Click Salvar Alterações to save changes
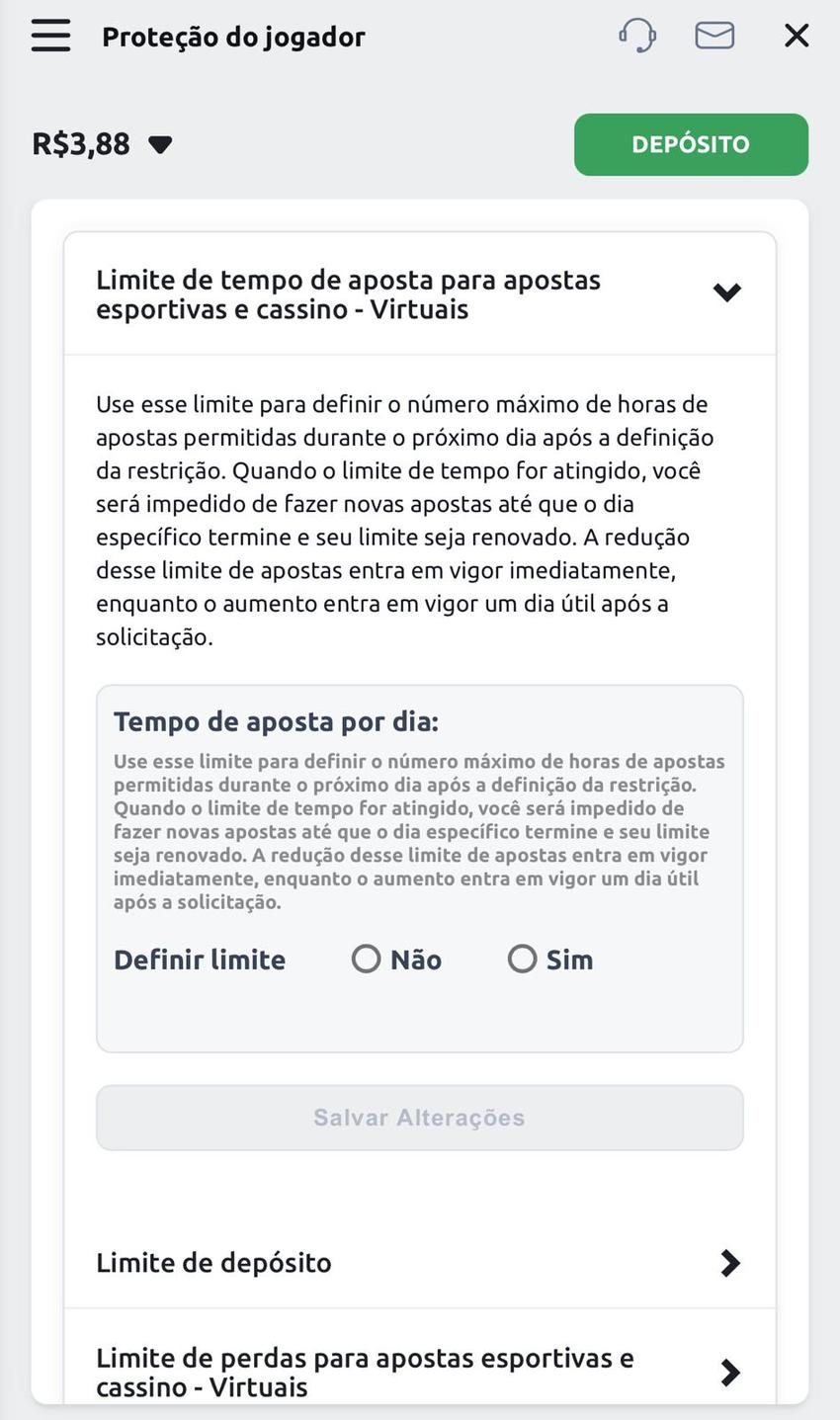This screenshot has width=840, height=1420. click(x=419, y=1117)
